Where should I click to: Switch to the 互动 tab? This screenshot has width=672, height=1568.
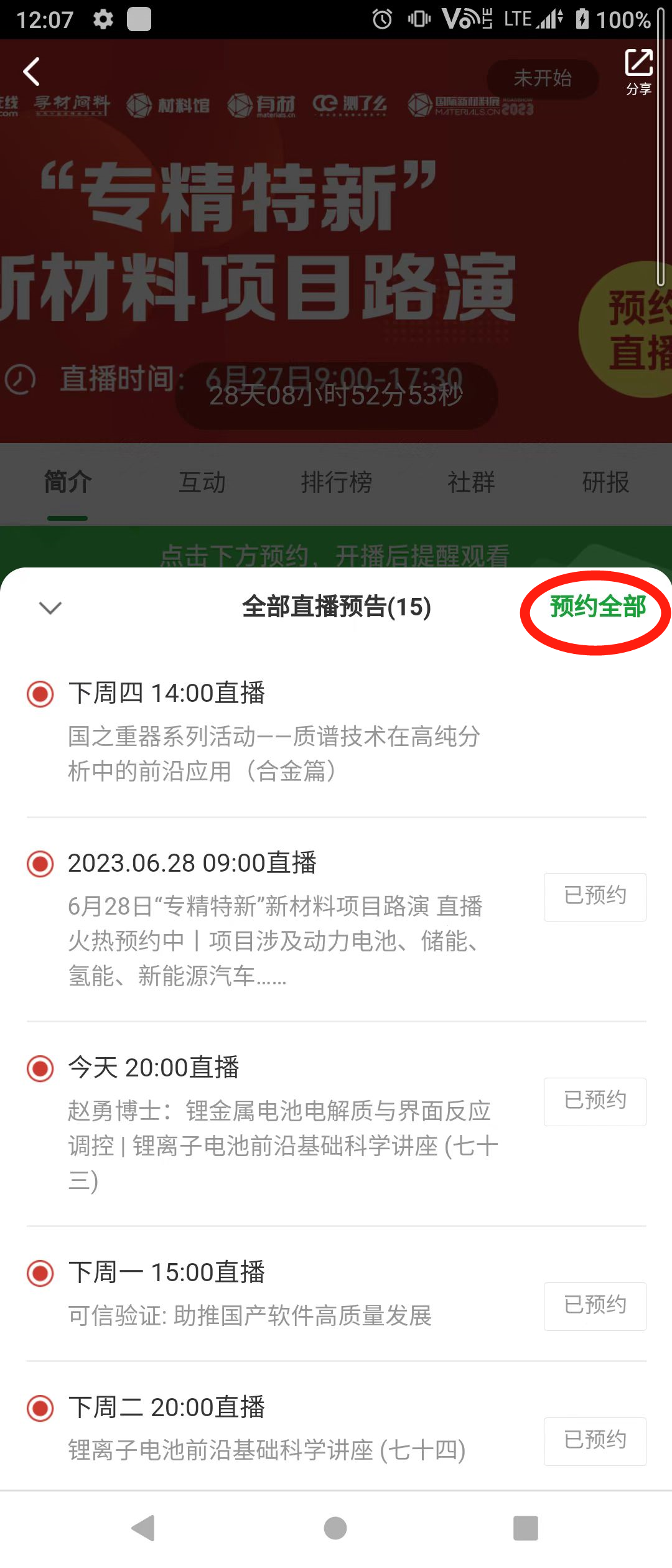point(202,482)
